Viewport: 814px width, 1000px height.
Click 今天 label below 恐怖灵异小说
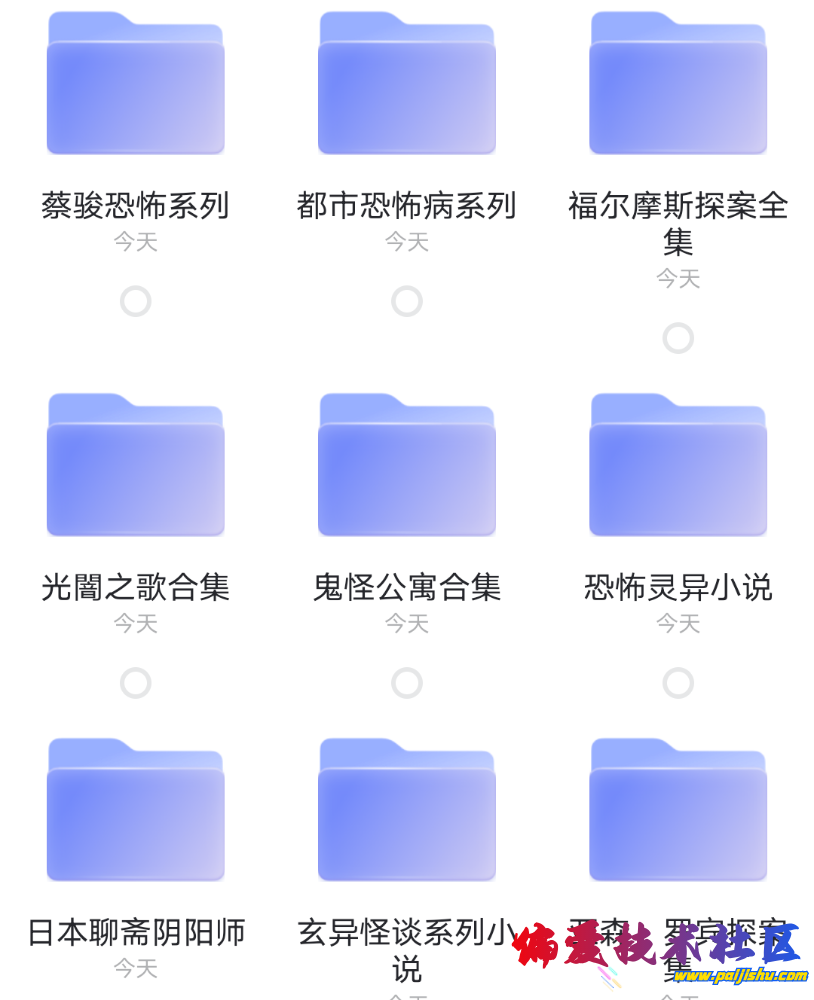pyautogui.click(x=678, y=624)
